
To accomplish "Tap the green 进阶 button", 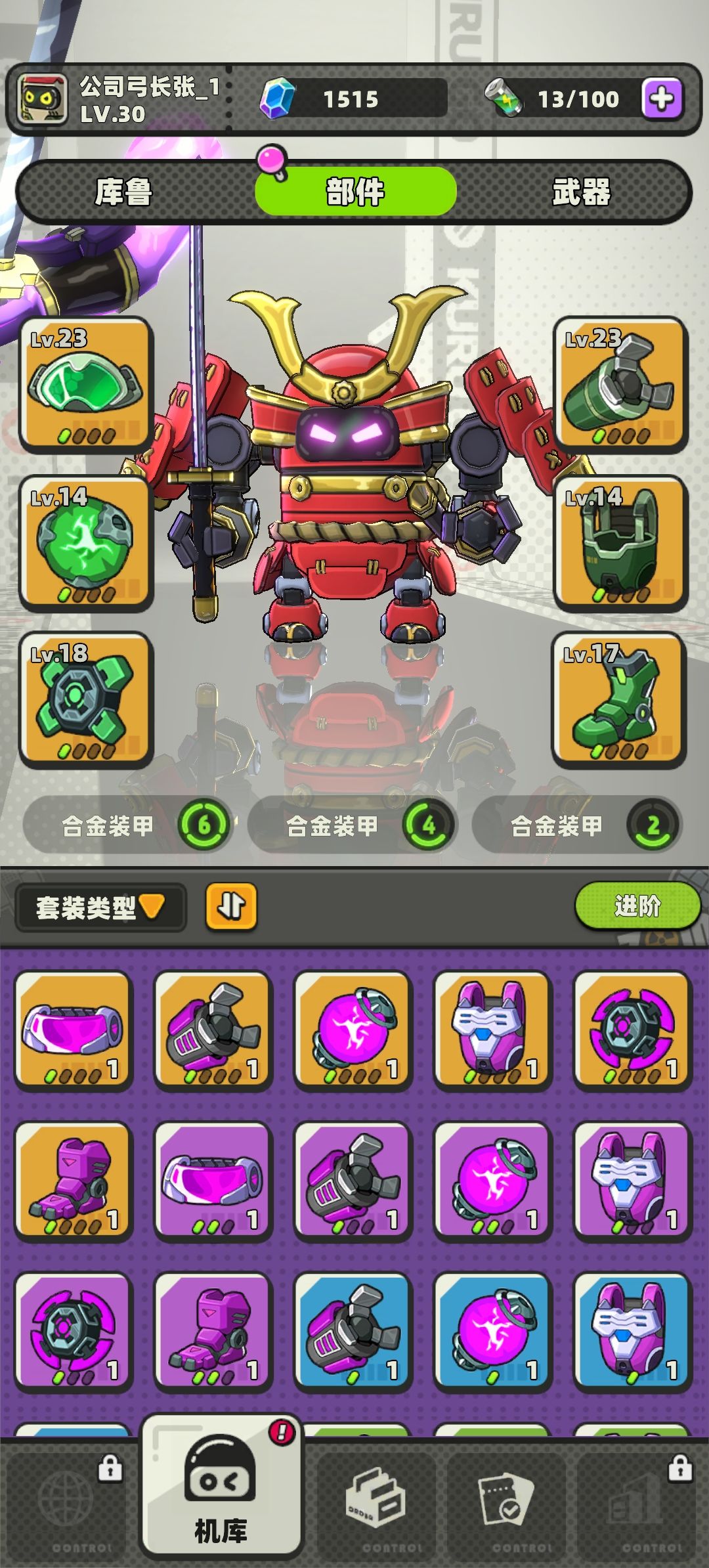I will 637,906.
